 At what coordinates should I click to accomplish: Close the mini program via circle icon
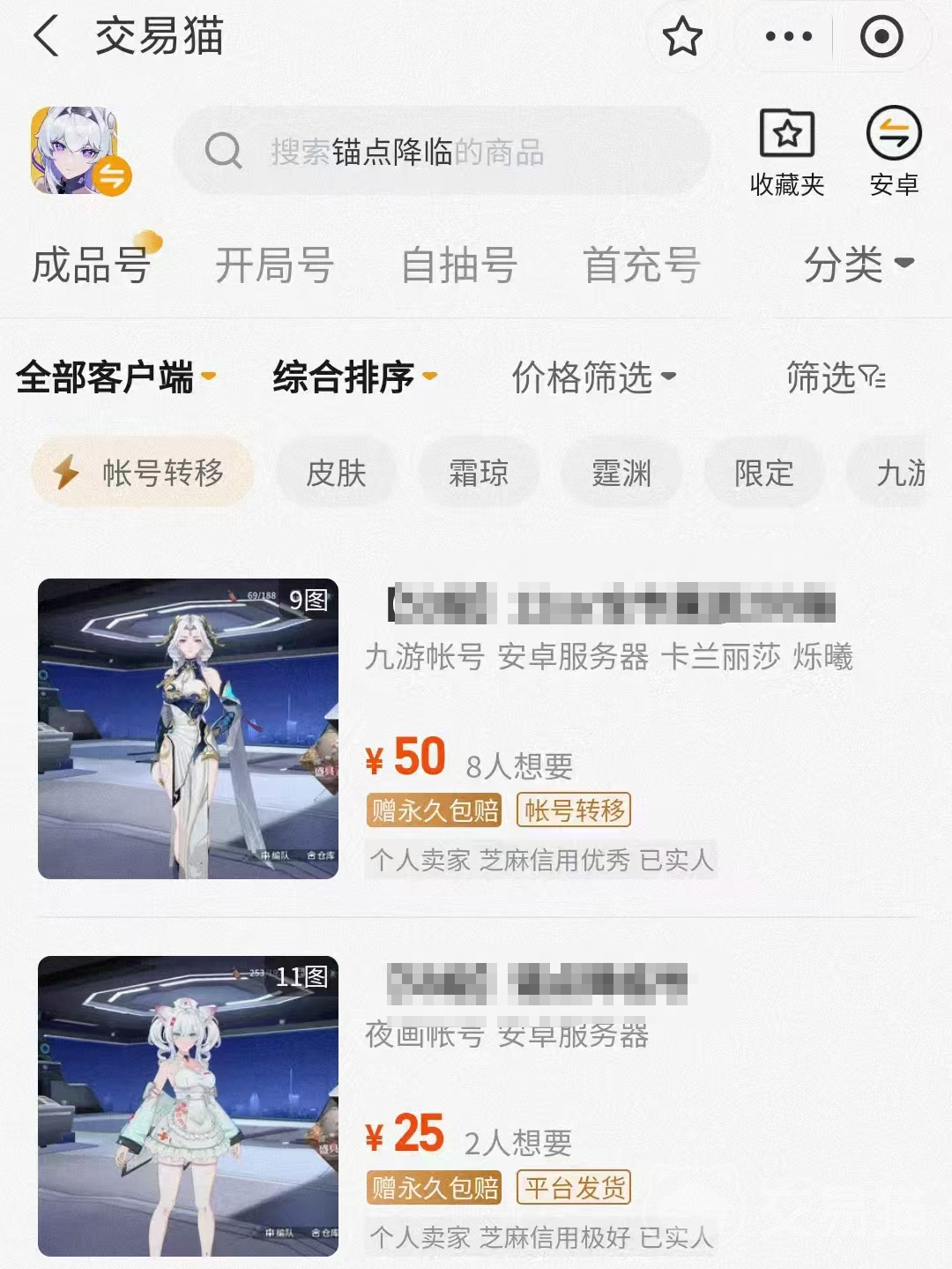pyautogui.click(x=881, y=37)
